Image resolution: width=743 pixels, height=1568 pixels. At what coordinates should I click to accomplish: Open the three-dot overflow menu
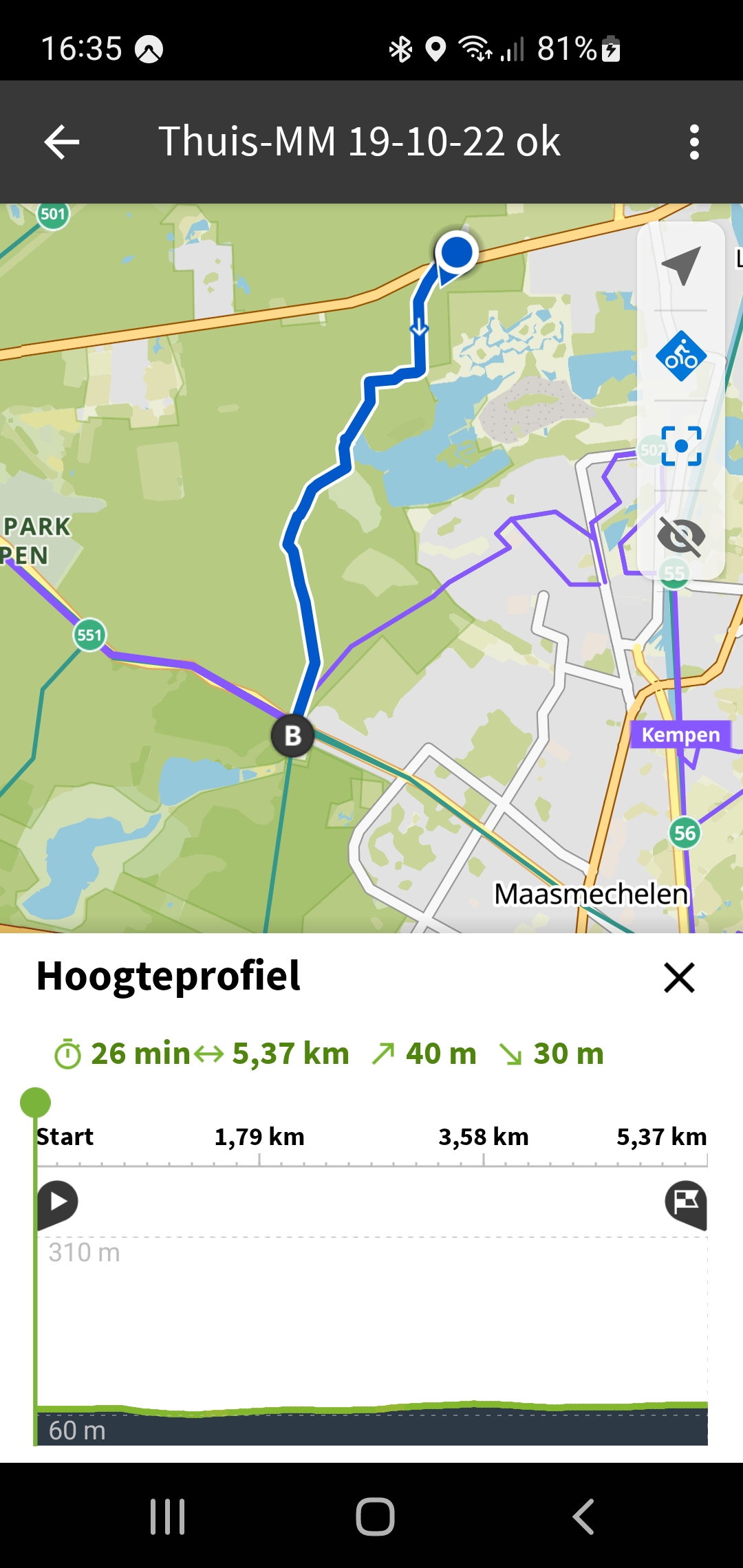click(x=694, y=142)
